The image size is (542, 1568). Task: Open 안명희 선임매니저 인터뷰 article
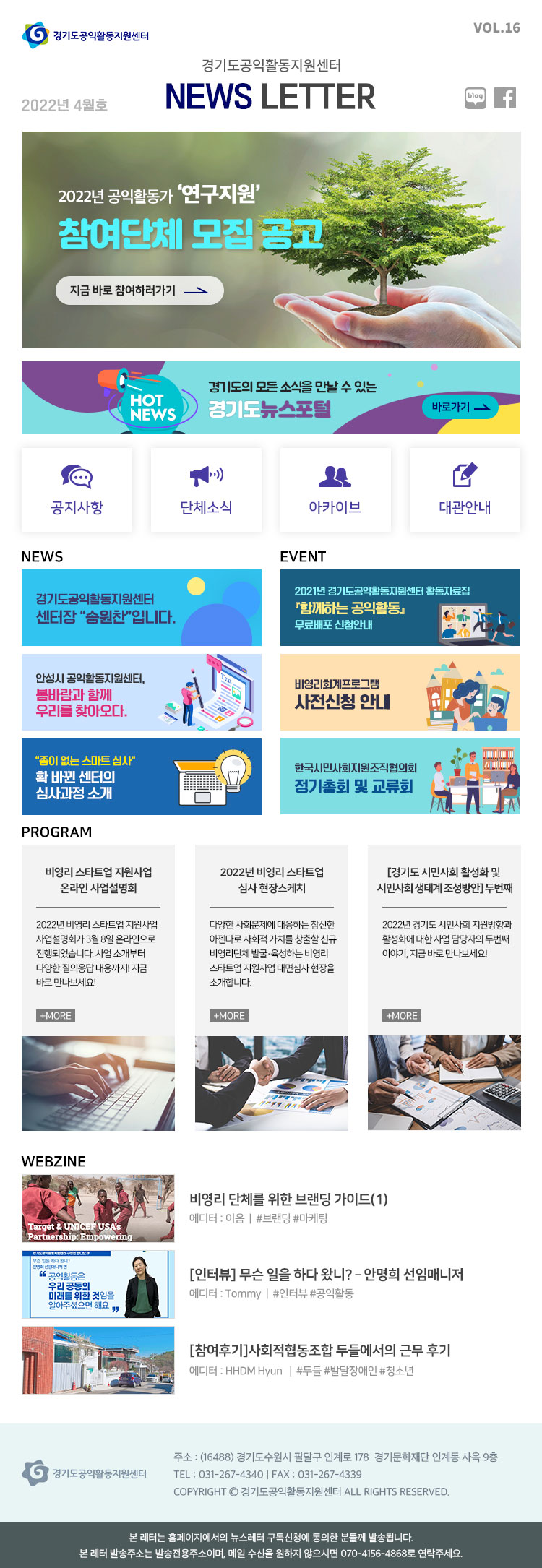(326, 1275)
